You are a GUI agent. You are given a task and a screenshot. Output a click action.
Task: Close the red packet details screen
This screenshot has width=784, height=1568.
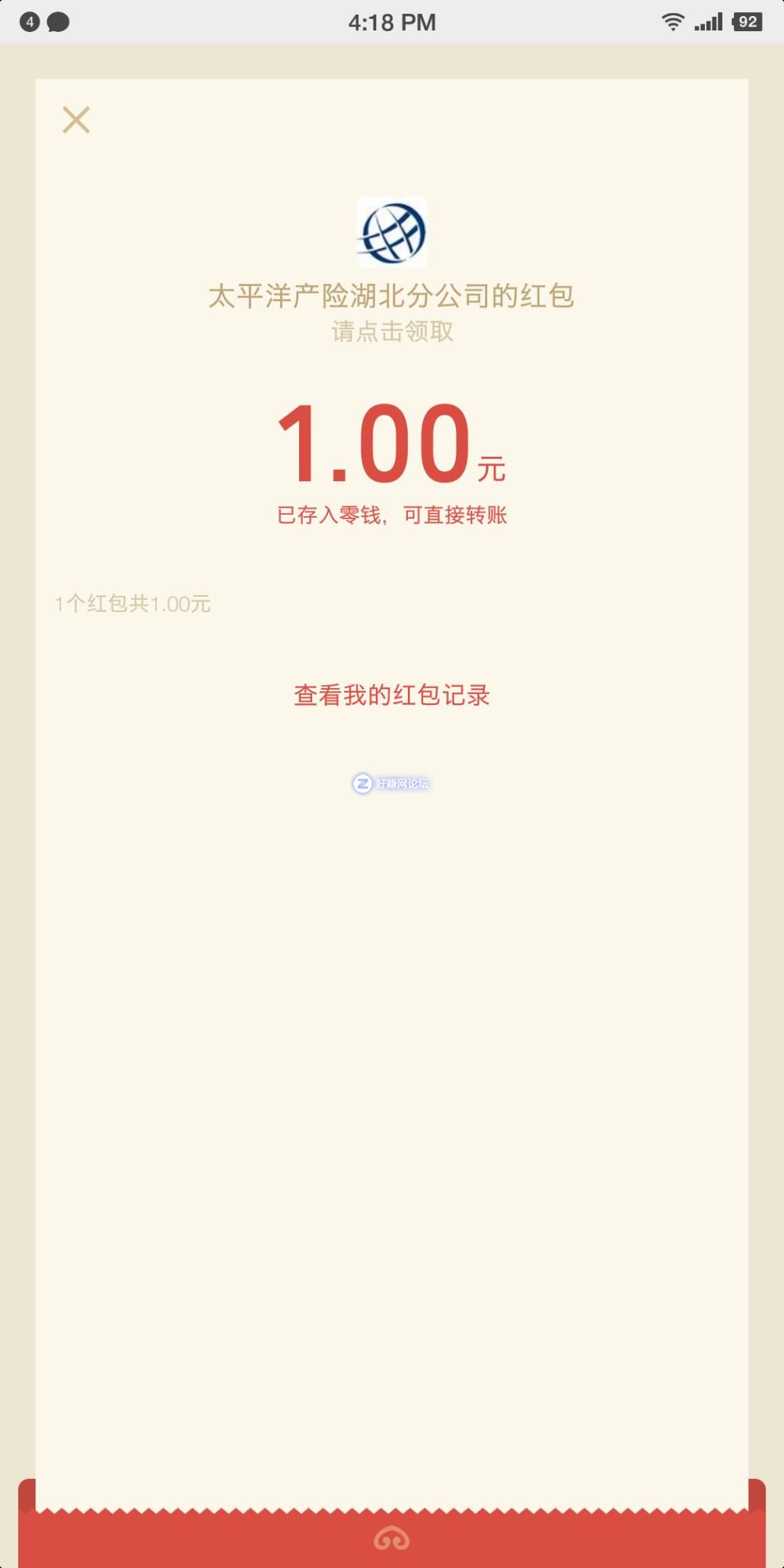click(x=76, y=120)
